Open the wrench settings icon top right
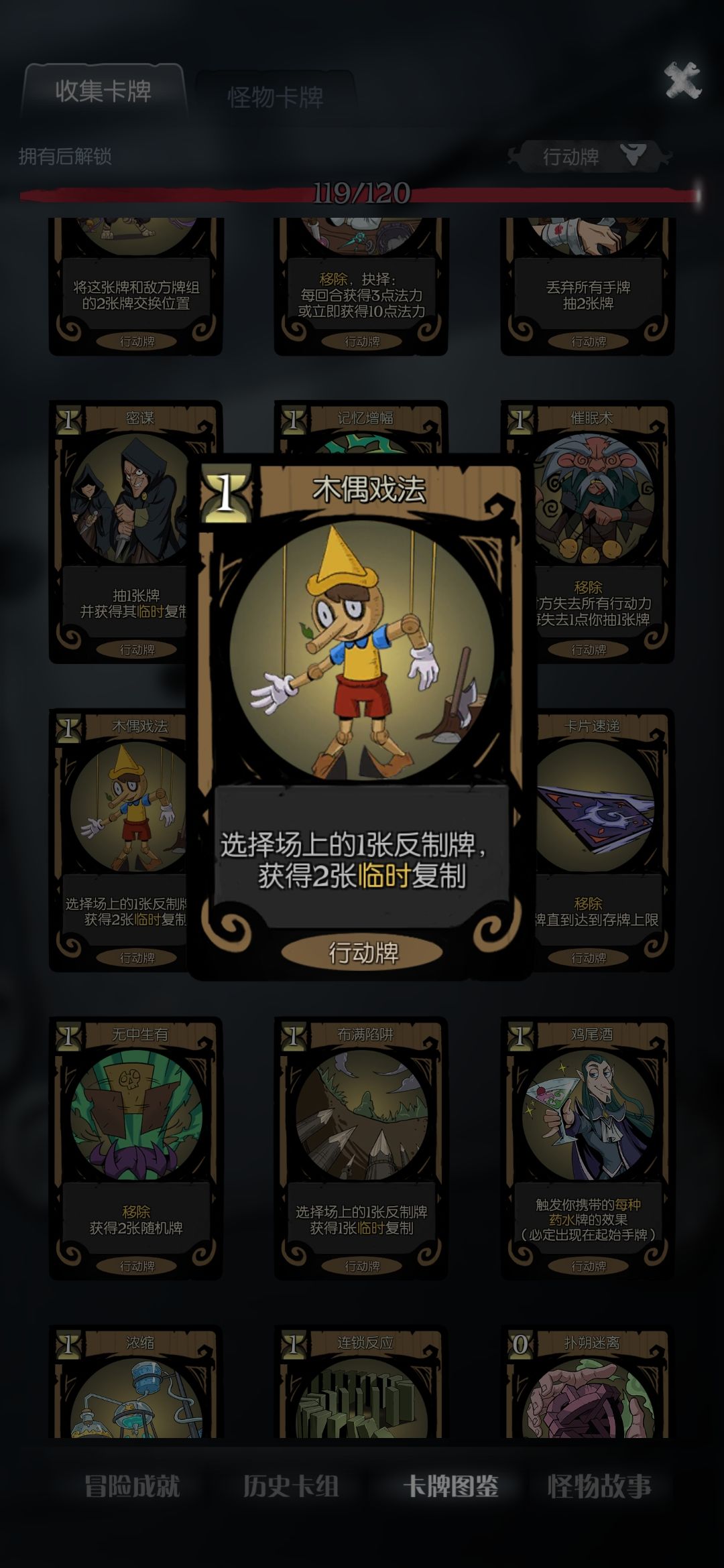The width and height of the screenshot is (724, 1568). (x=680, y=79)
